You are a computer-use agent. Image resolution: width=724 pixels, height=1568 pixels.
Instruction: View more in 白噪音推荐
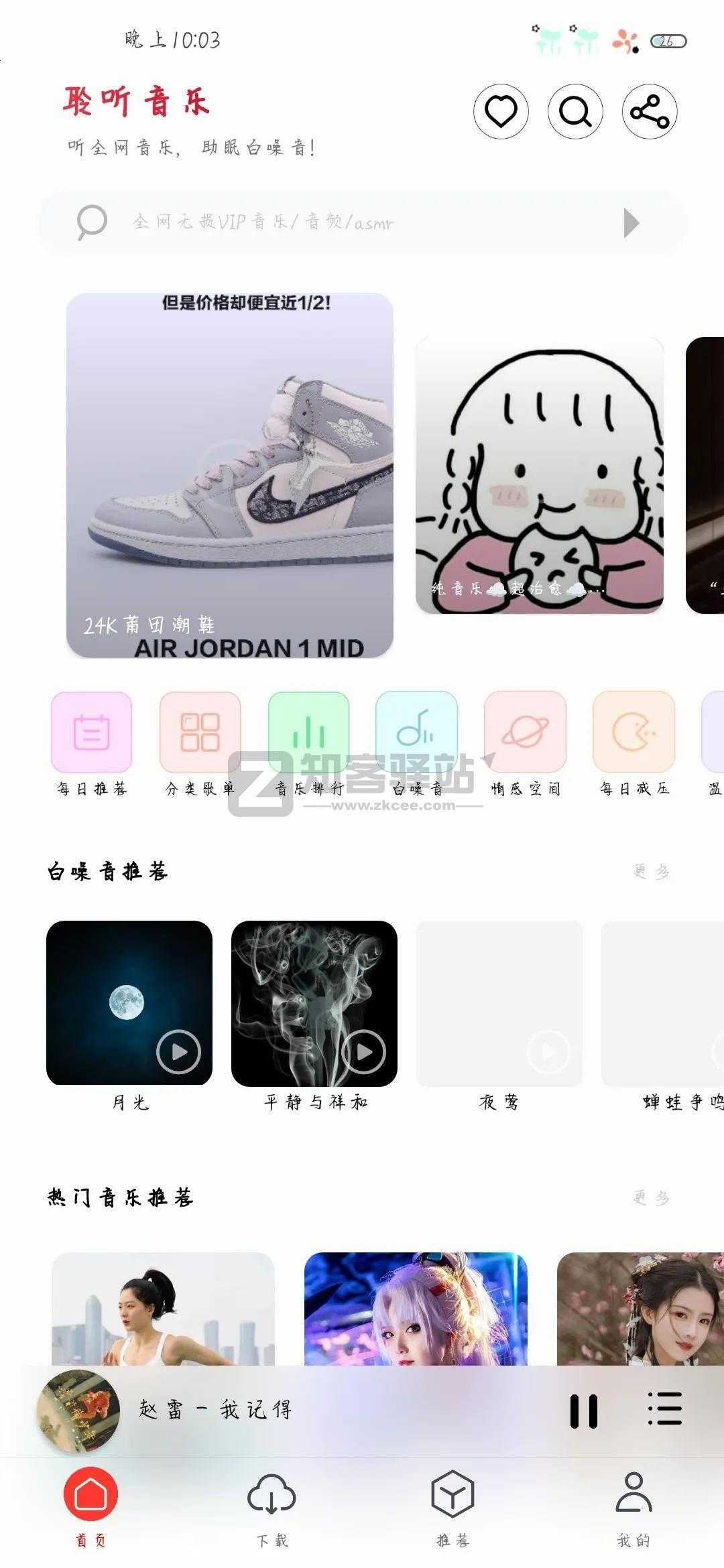[652, 871]
